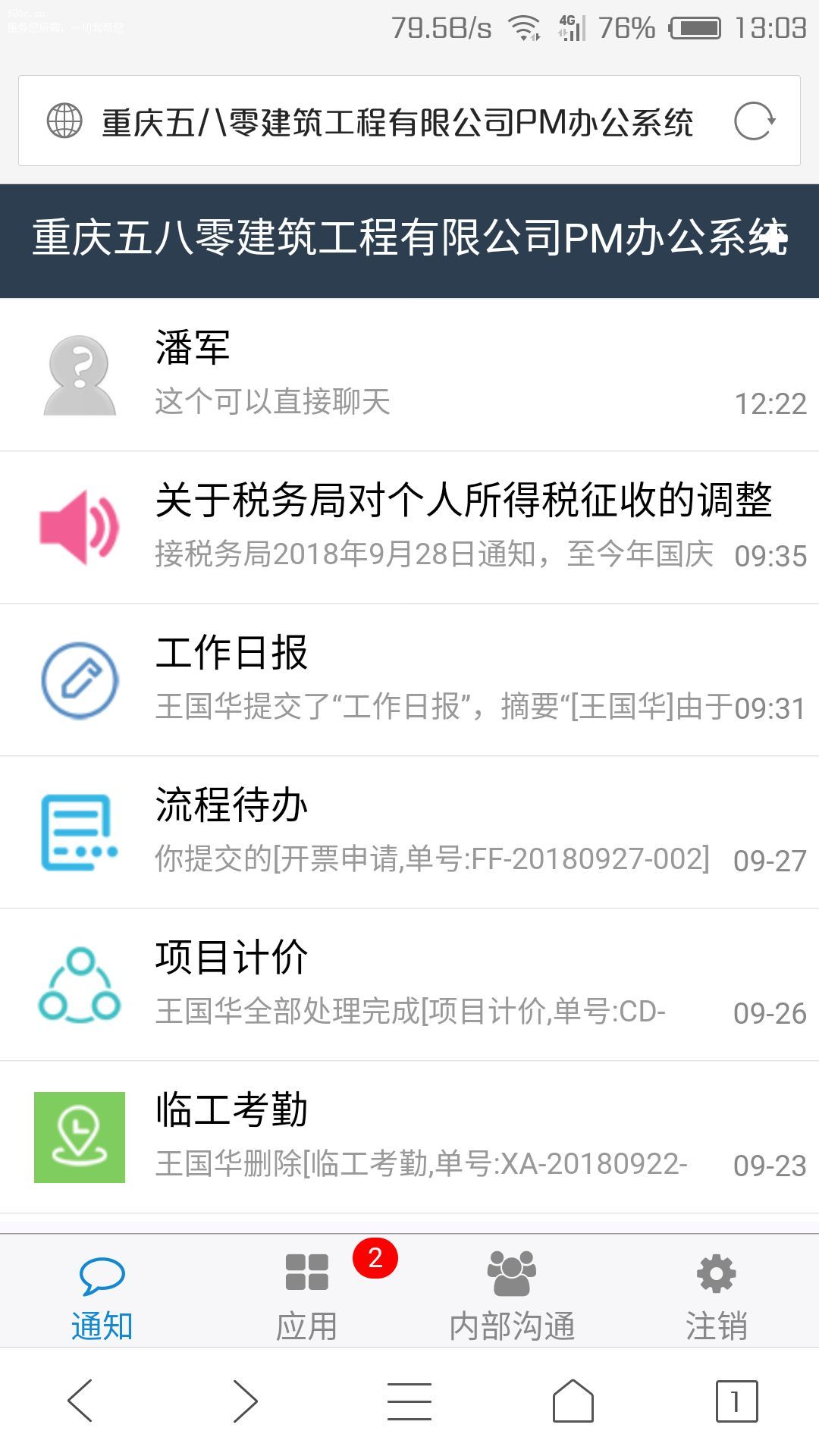Tap 注销 to log out
This screenshot has width=819, height=1456.
[x=717, y=1293]
